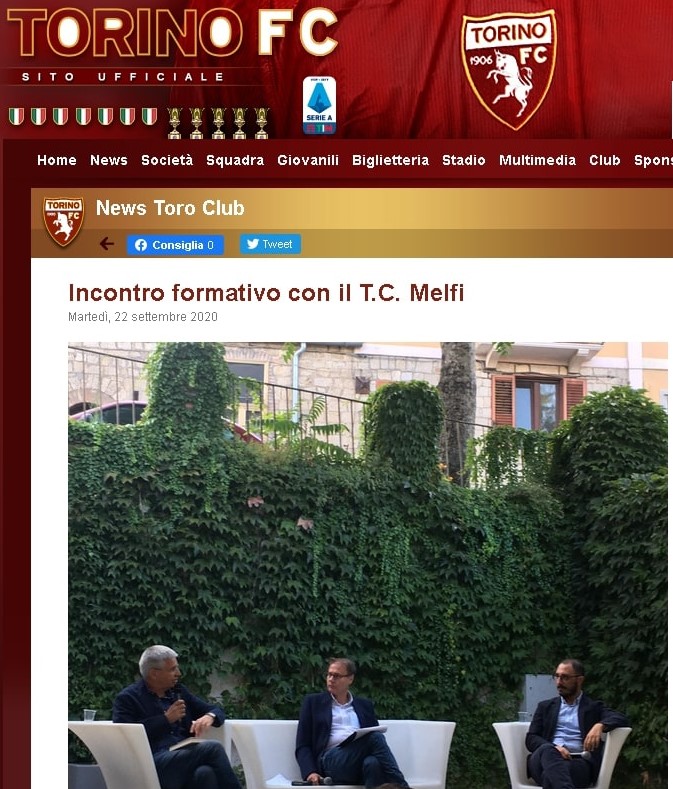Tap the back arrow under News Toro Club
The width and height of the screenshot is (673, 789).
pos(107,244)
